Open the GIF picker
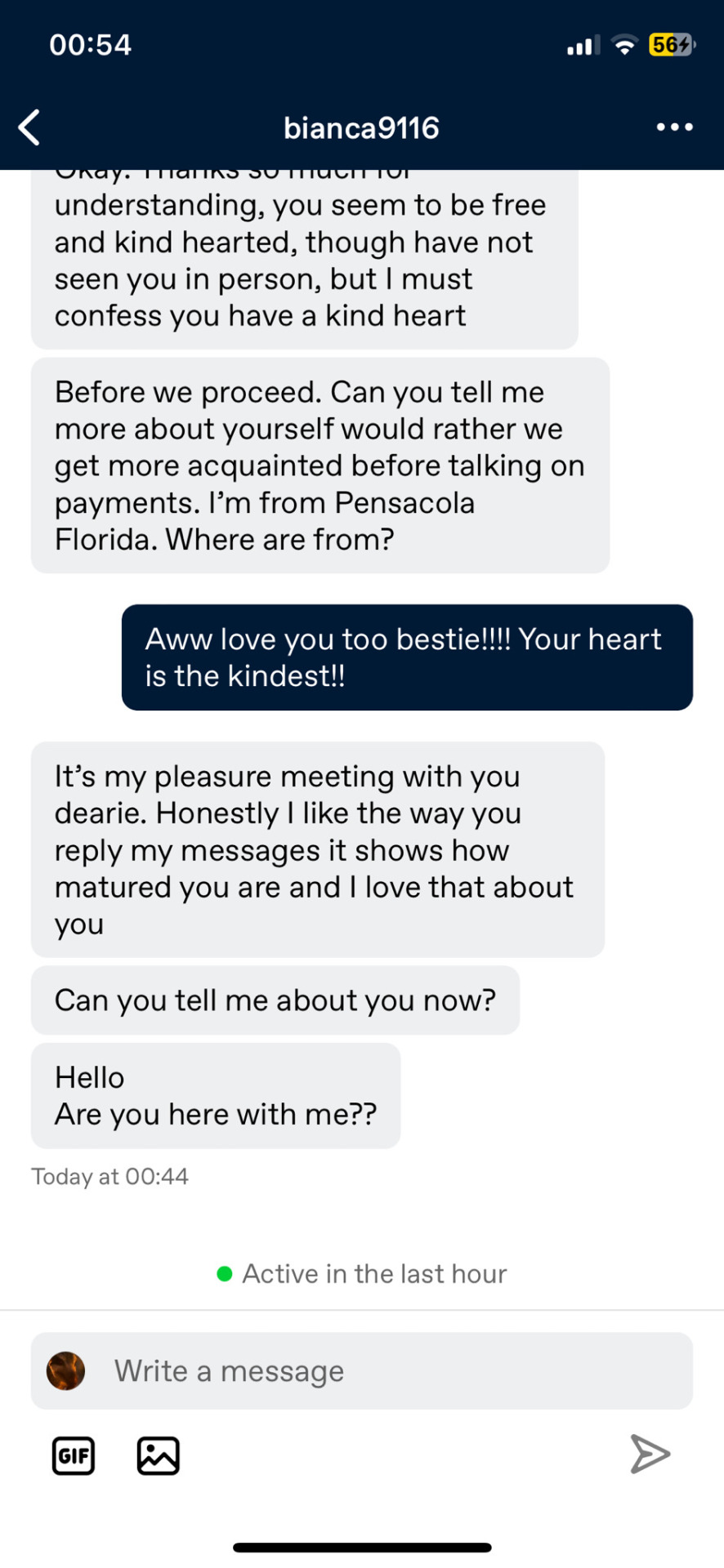This screenshot has width=724, height=1568. (74, 1455)
